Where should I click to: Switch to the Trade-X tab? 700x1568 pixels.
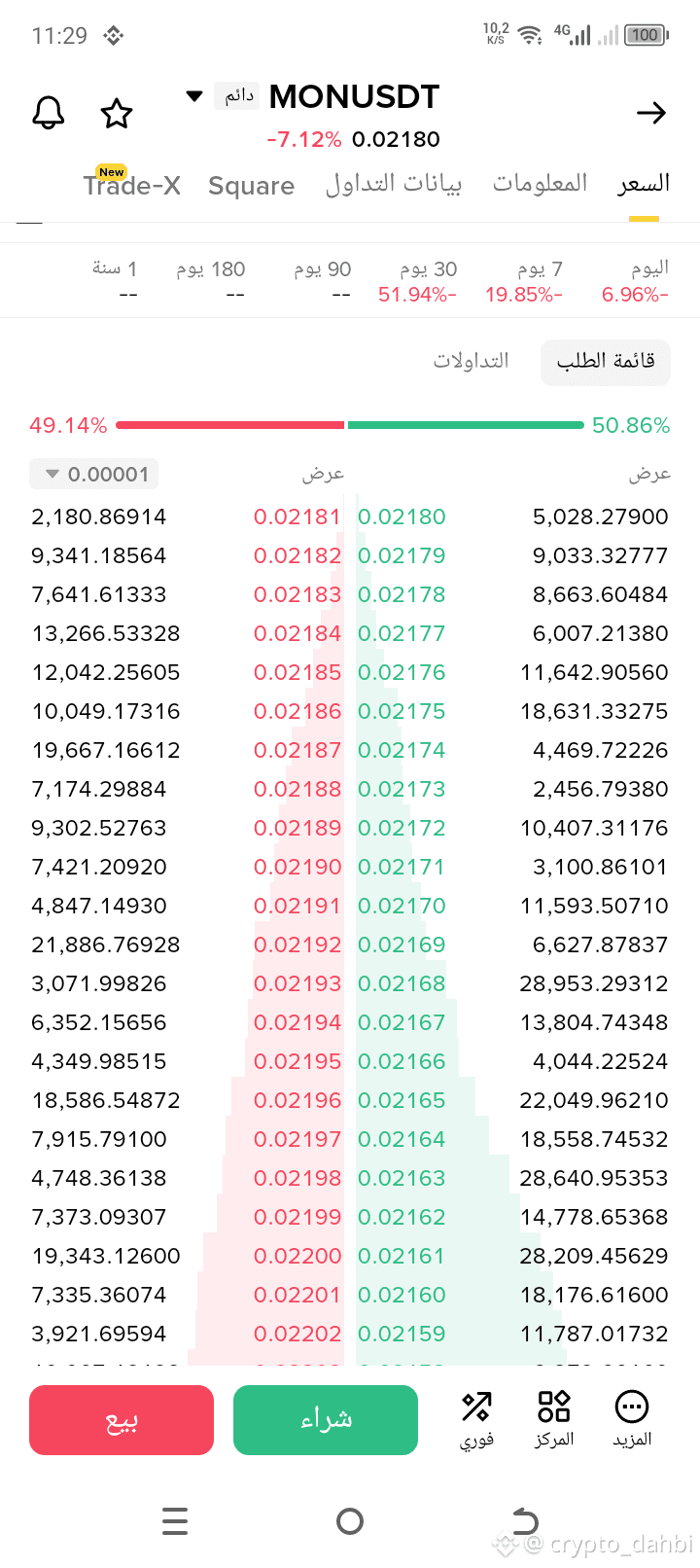(x=131, y=185)
